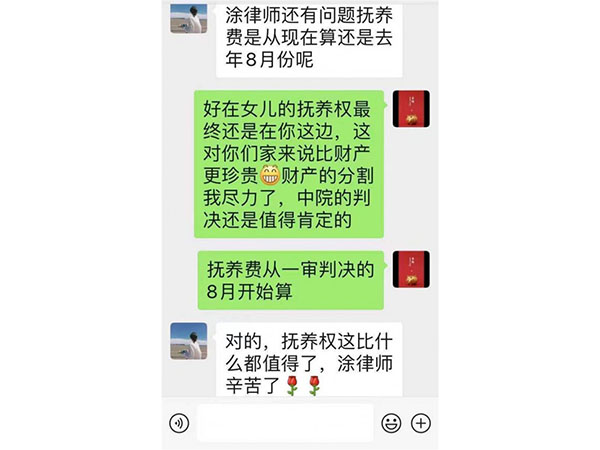Open the emoji sticker panel

click(391, 423)
